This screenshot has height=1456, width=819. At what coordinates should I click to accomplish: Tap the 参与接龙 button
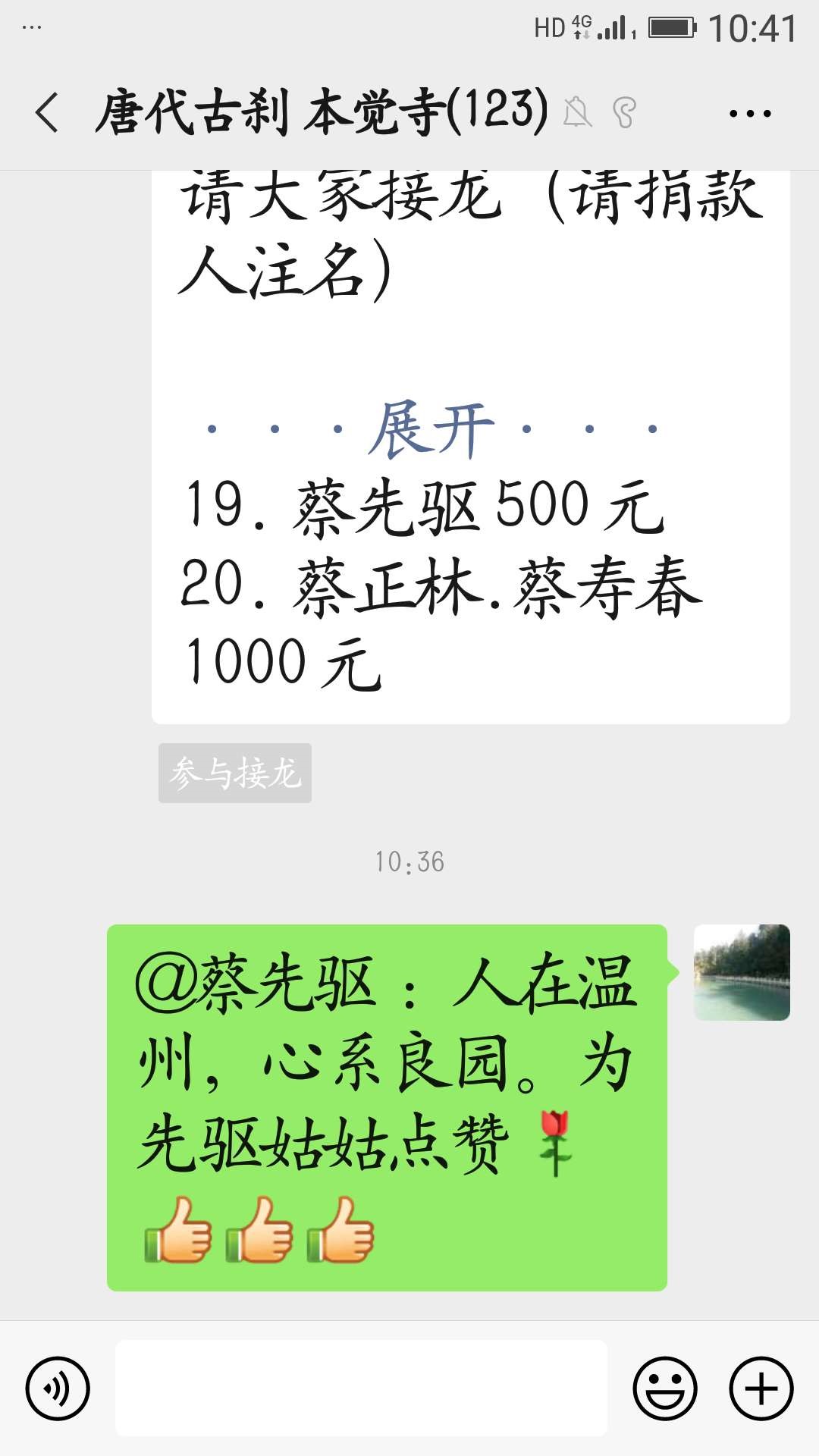[x=235, y=773]
